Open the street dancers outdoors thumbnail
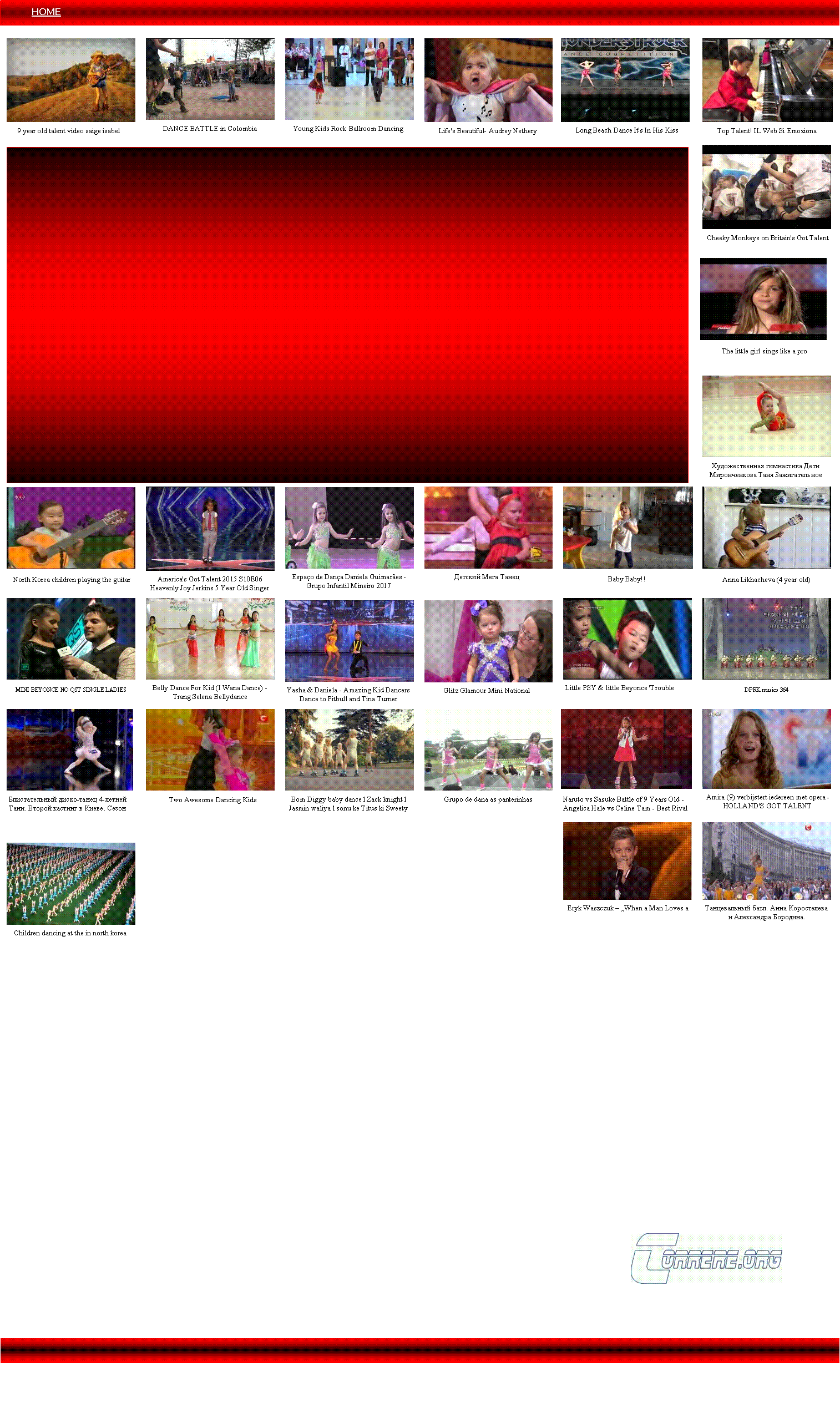The width and height of the screenshot is (840, 1413). [210, 79]
